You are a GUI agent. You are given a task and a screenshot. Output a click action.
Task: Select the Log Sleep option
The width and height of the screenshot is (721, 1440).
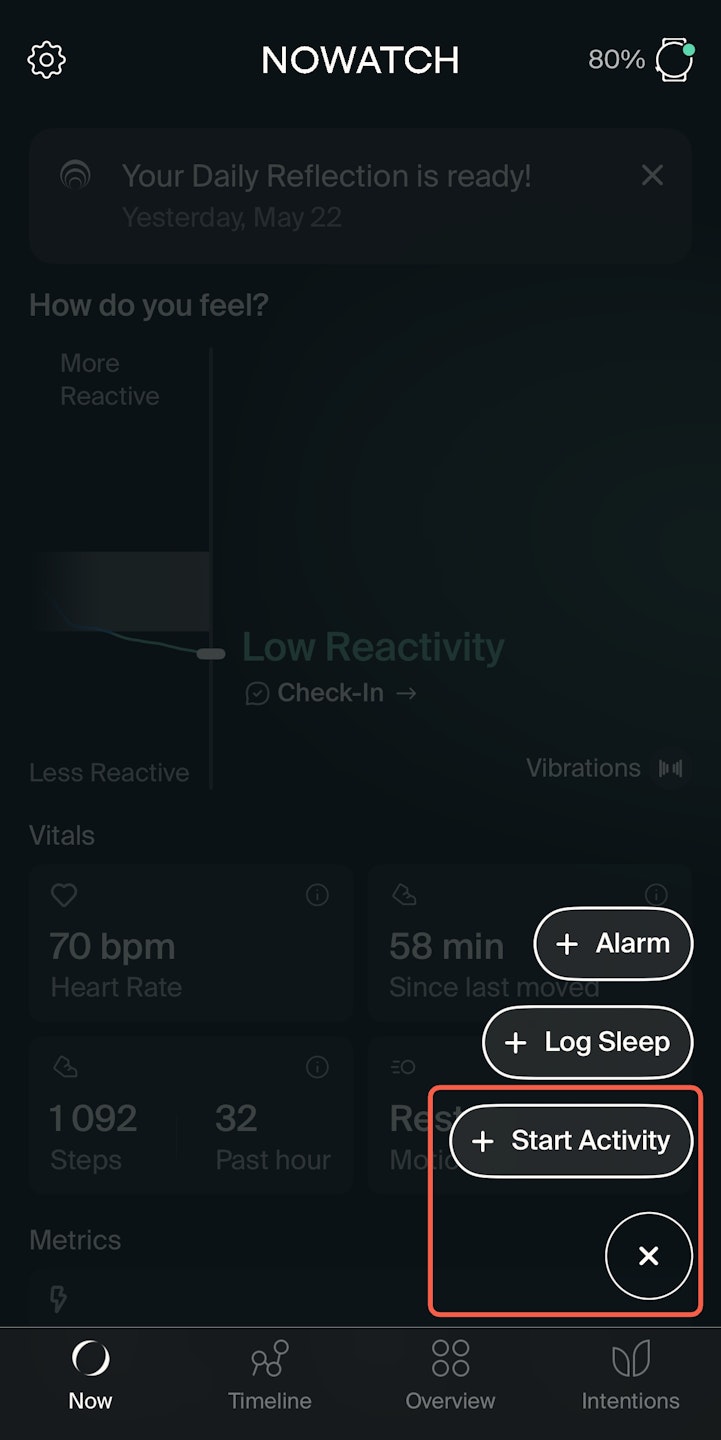(x=587, y=1042)
